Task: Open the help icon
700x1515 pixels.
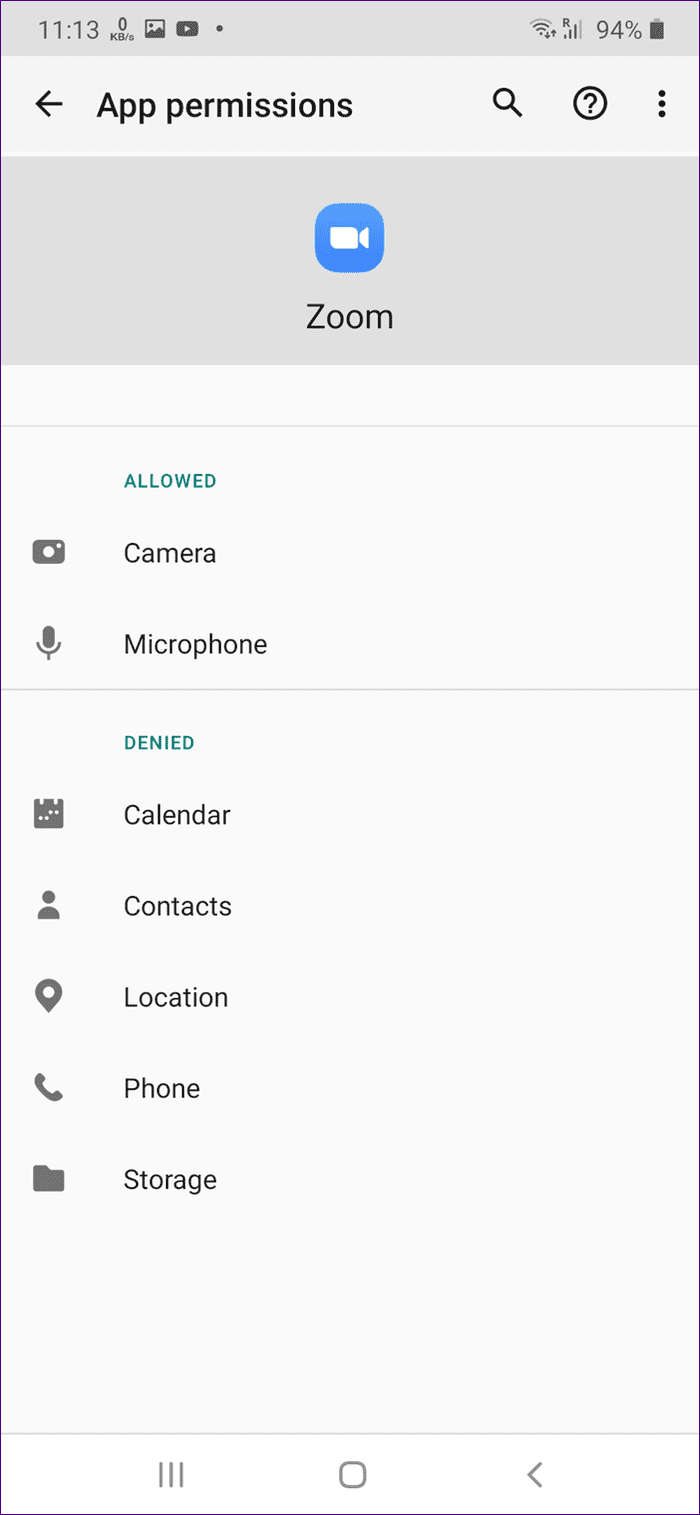Action: [x=589, y=104]
